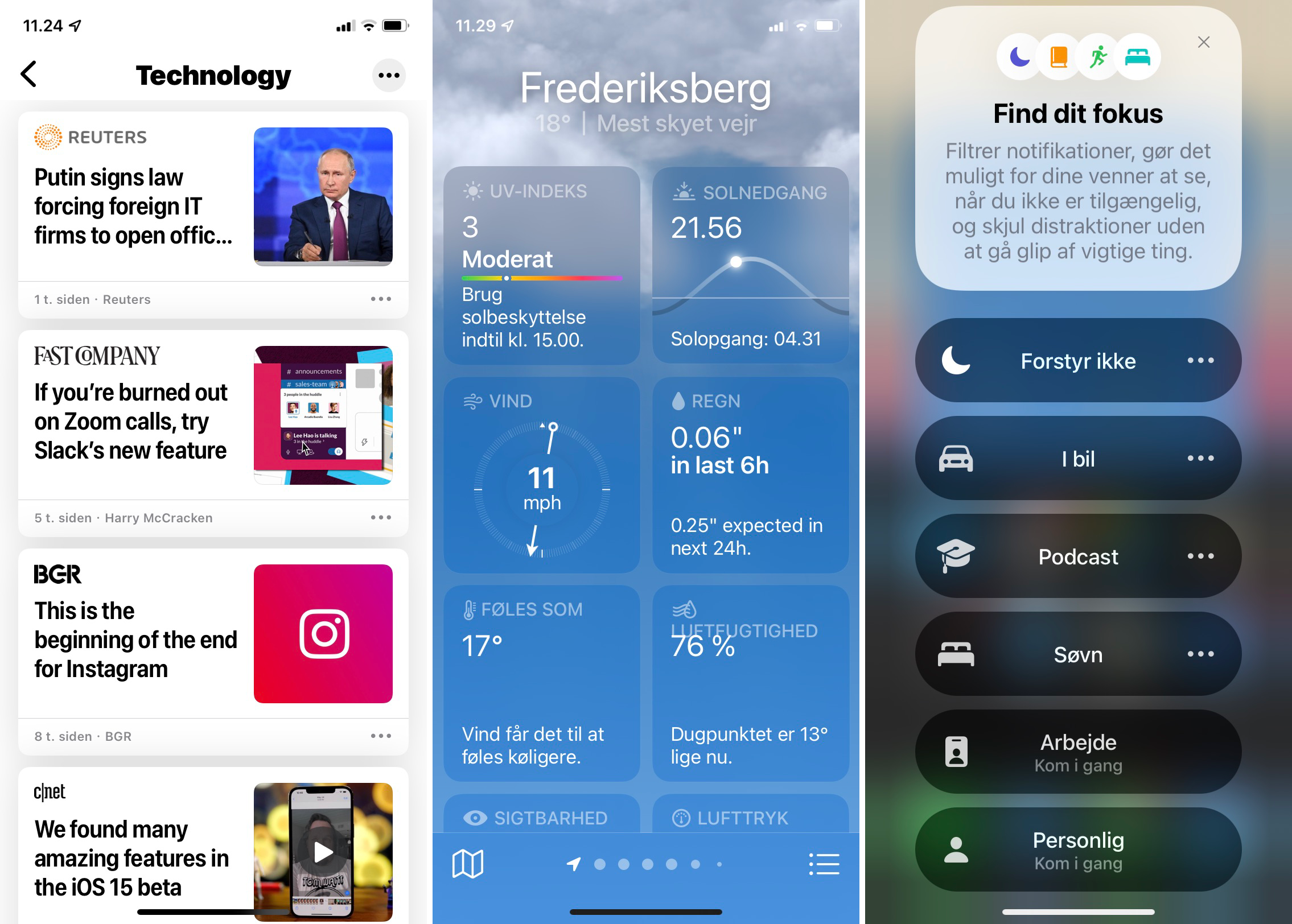Open the BGR article about Instagram
The image size is (1292, 924).
pos(135,640)
